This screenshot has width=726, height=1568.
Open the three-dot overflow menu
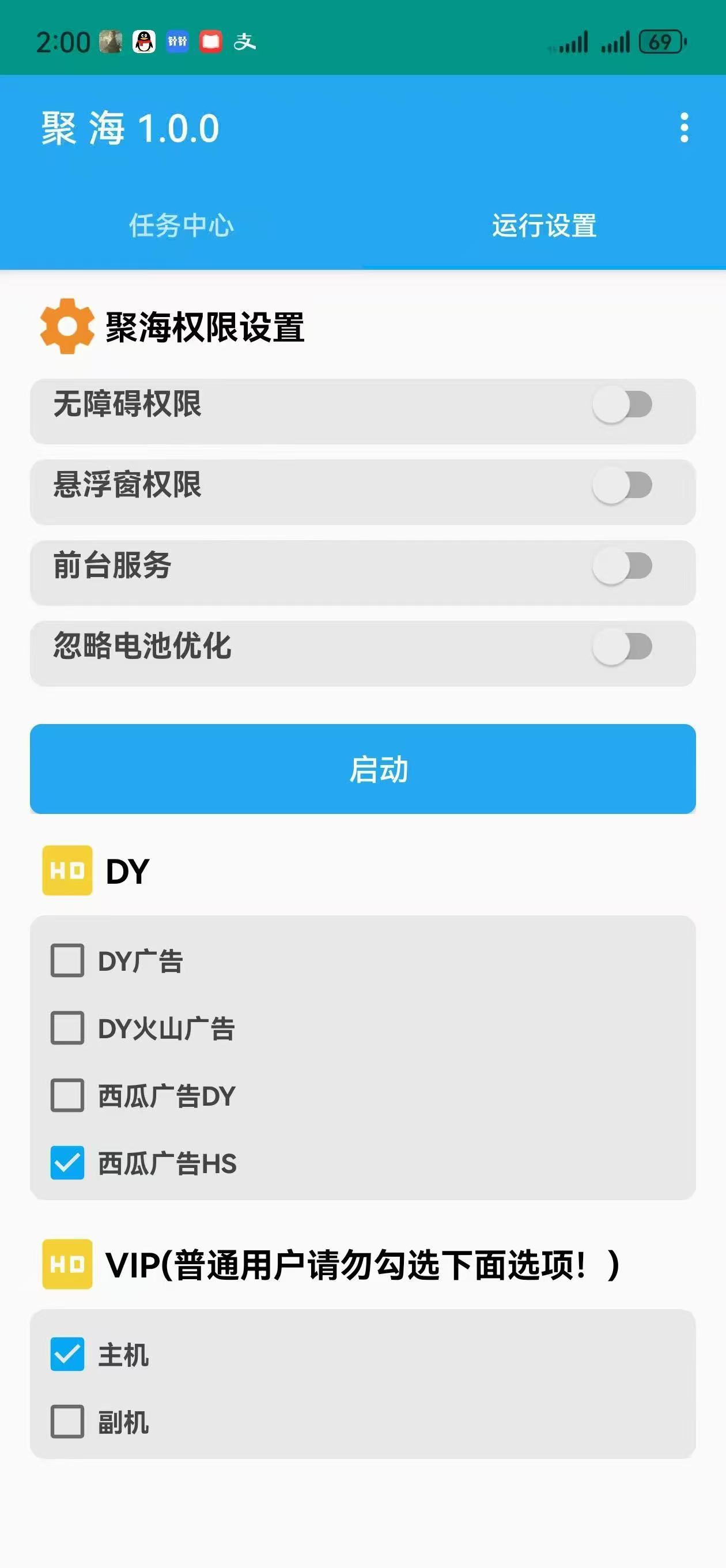[x=684, y=128]
